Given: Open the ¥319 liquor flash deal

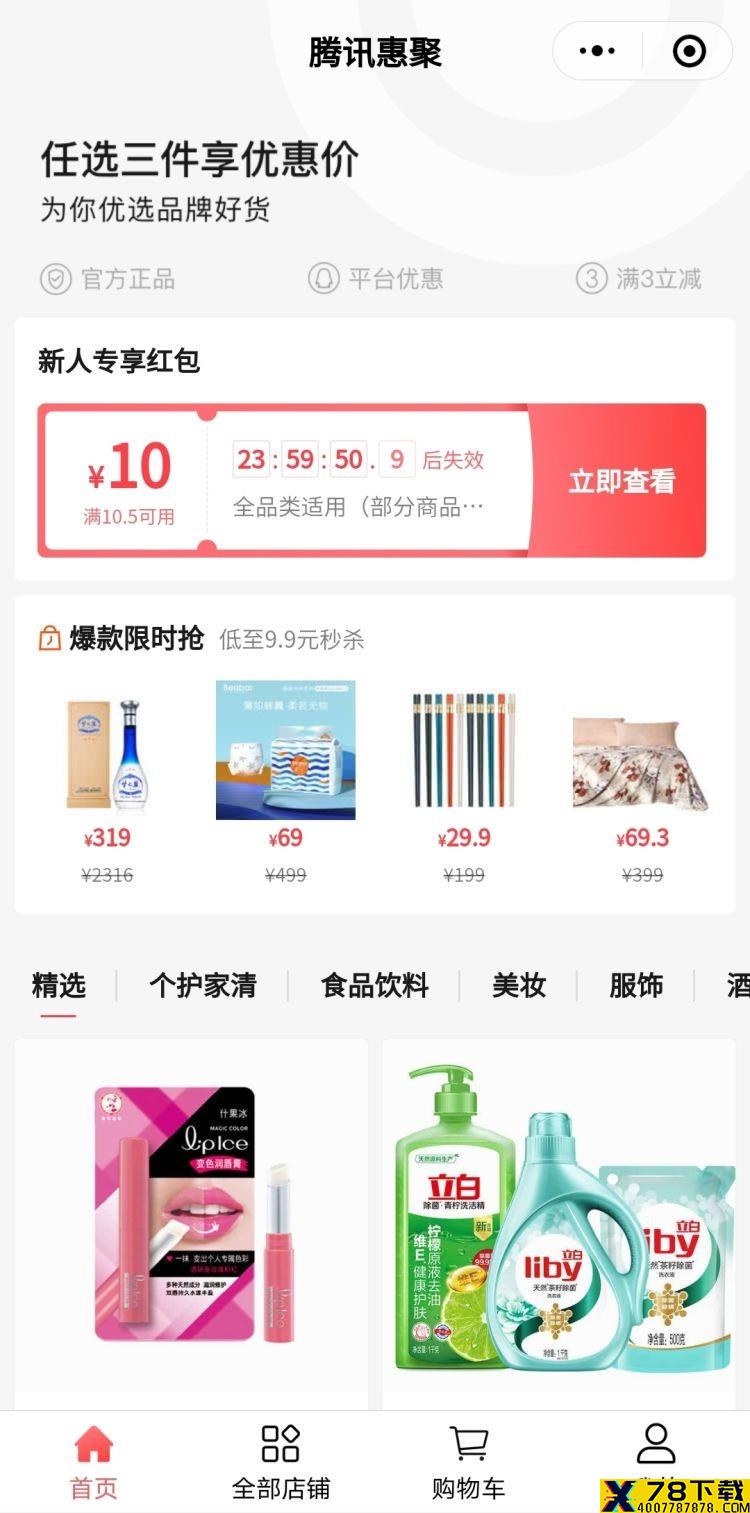Looking at the screenshot, I should pyautogui.click(x=107, y=785).
